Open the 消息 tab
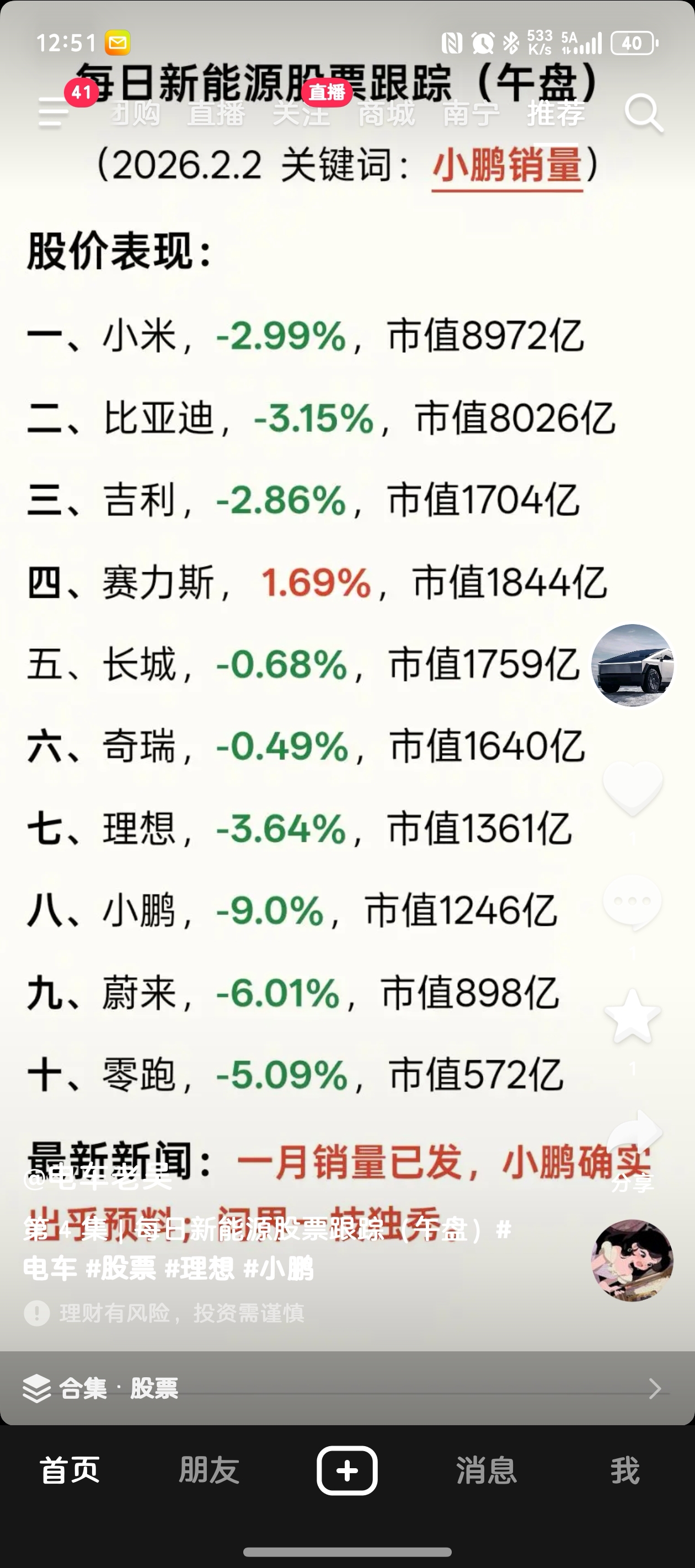The width and height of the screenshot is (695, 1568). pyautogui.click(x=486, y=1470)
